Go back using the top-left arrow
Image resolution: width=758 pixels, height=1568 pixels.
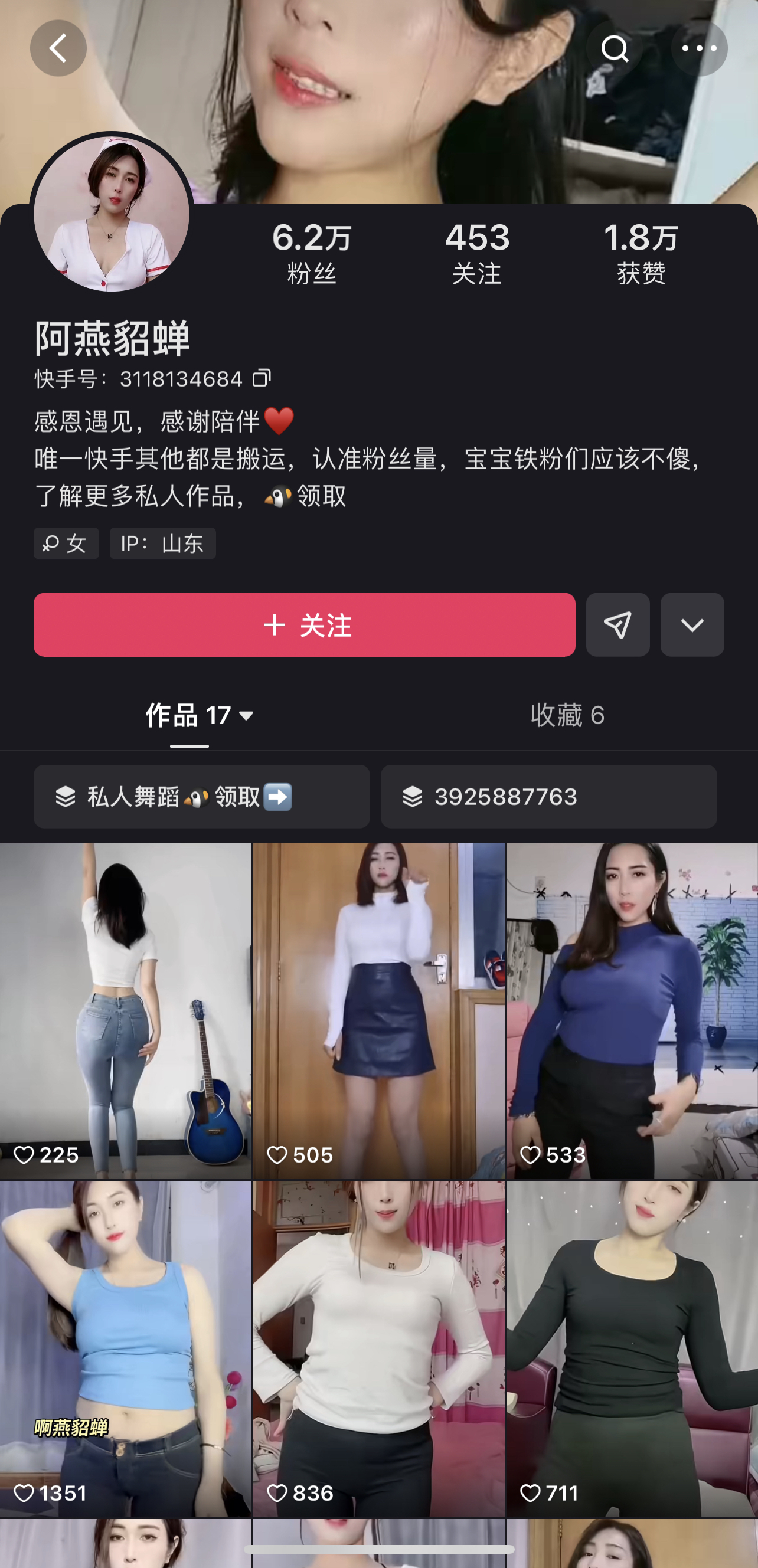tap(58, 48)
